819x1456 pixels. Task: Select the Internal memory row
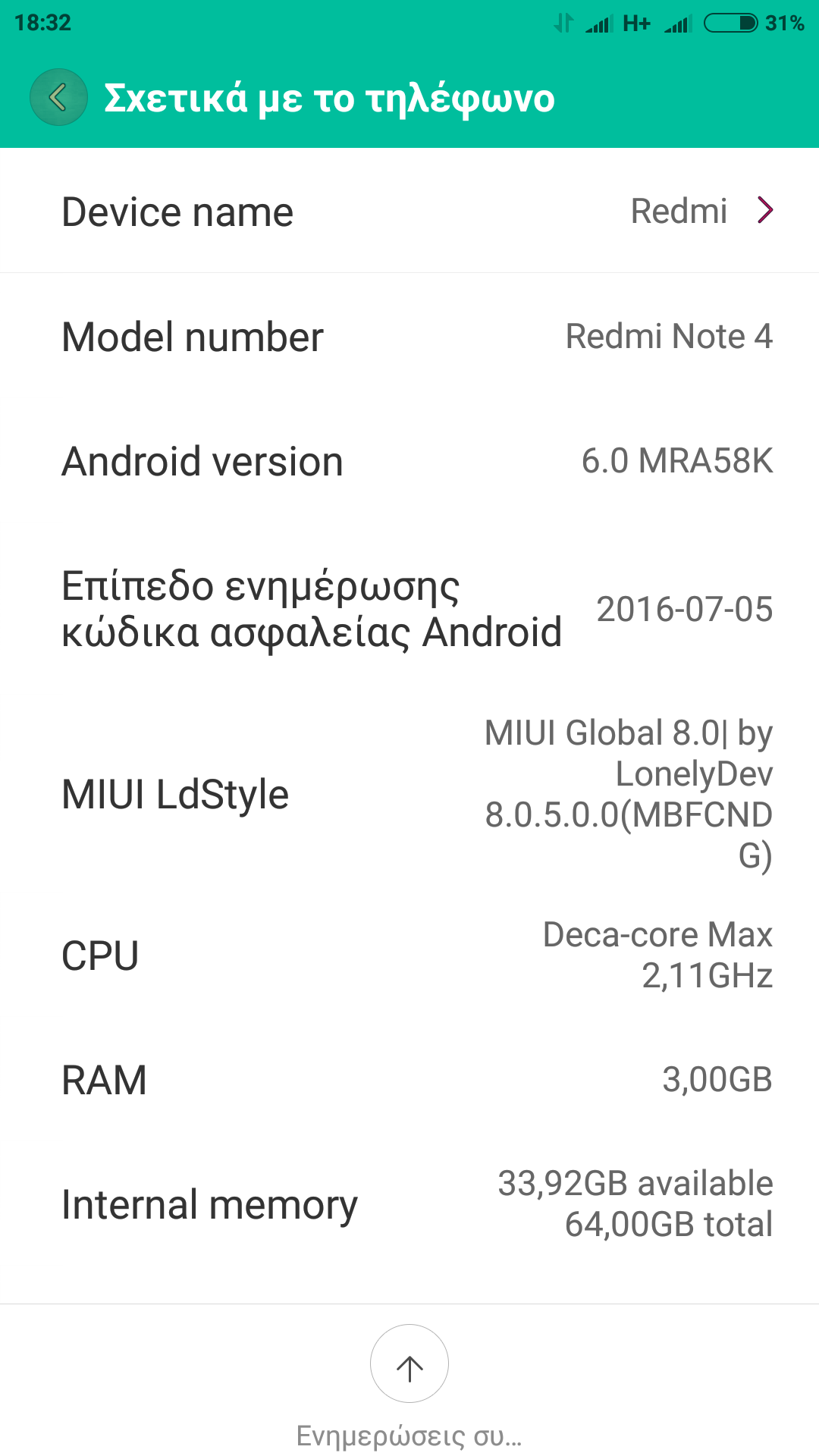pos(409,1204)
